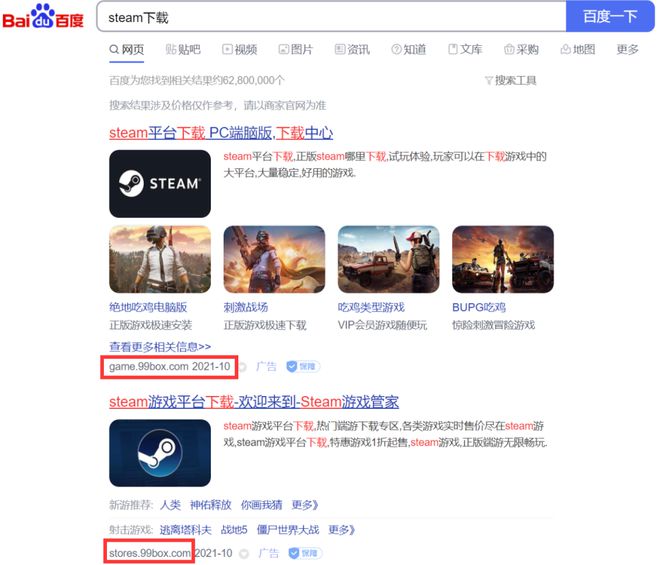Switch to the 视频 tab
Image resolution: width=660 pixels, height=565 pixels.
(x=239, y=50)
